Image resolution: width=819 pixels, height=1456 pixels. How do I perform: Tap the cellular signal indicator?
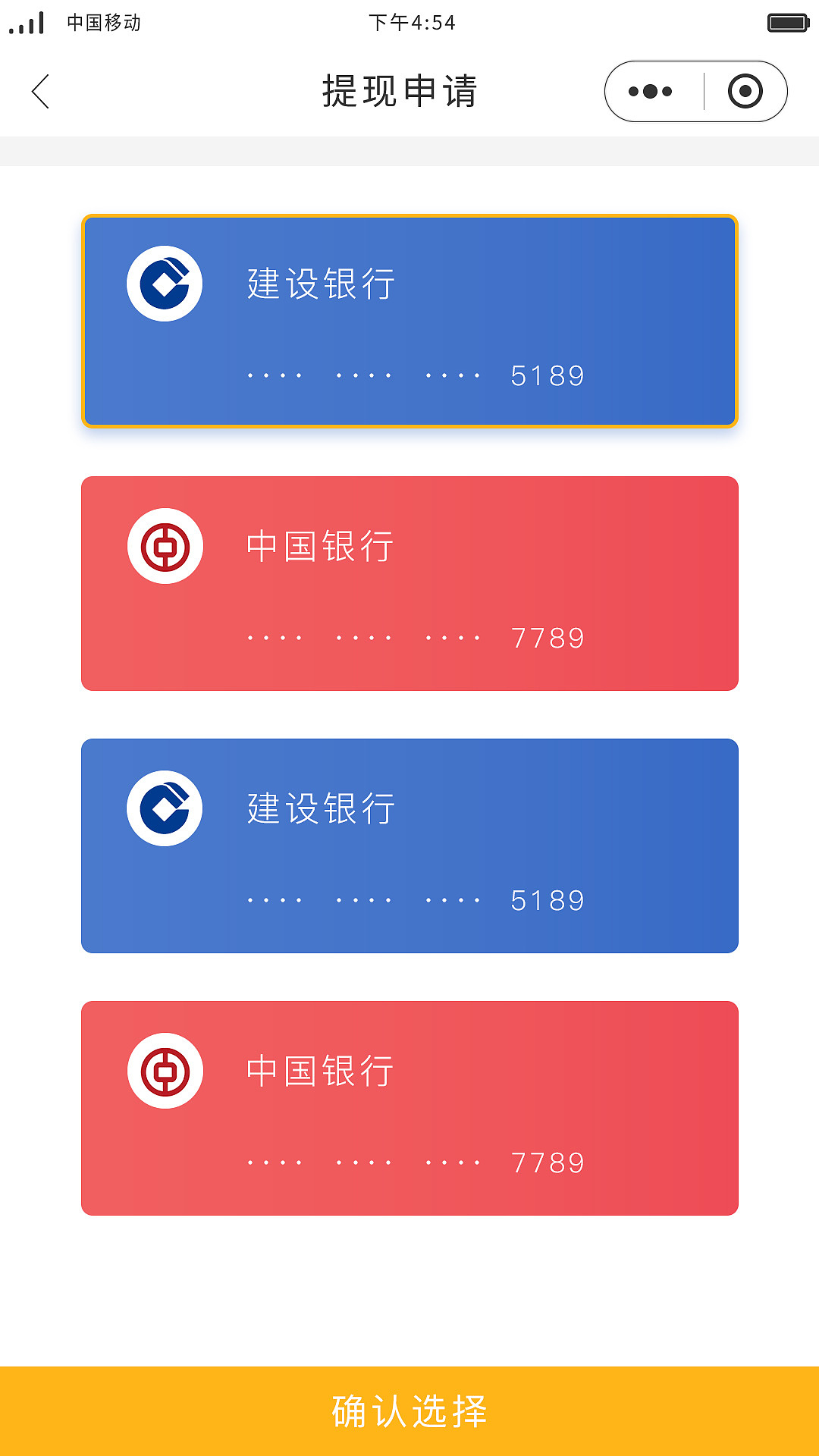pyautogui.click(x=27, y=22)
